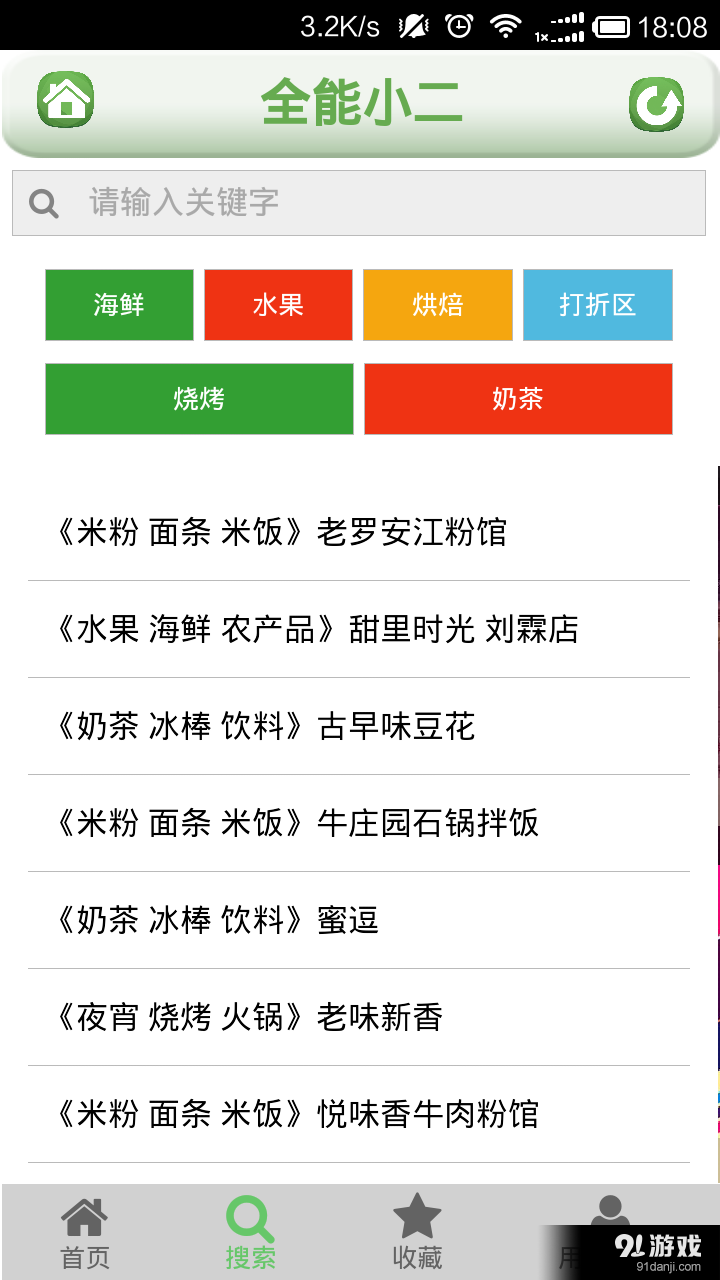Tap the 海鲜 category button
The image size is (720, 1280).
(x=119, y=305)
